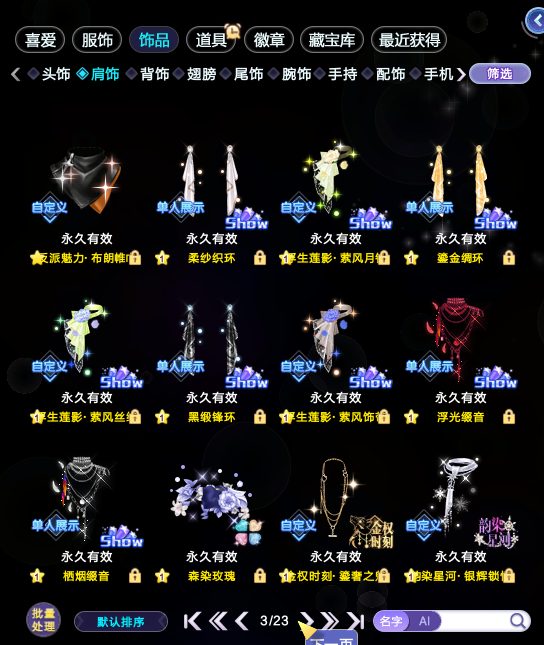The width and height of the screenshot is (544, 645).
Task: Select the 森染玫瑰 item
Action: 211,520
